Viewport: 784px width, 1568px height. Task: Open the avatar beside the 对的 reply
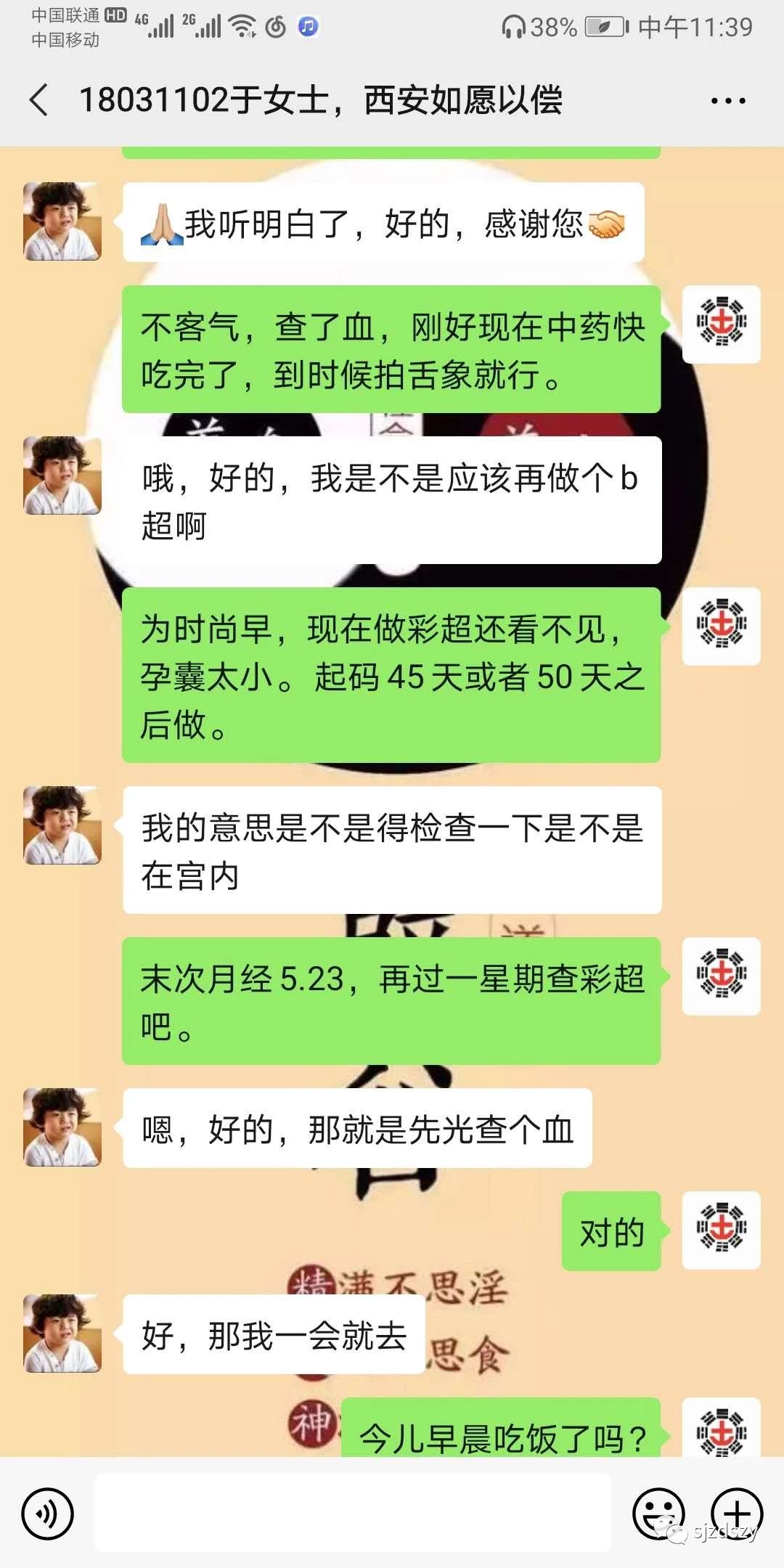pos(722,1230)
